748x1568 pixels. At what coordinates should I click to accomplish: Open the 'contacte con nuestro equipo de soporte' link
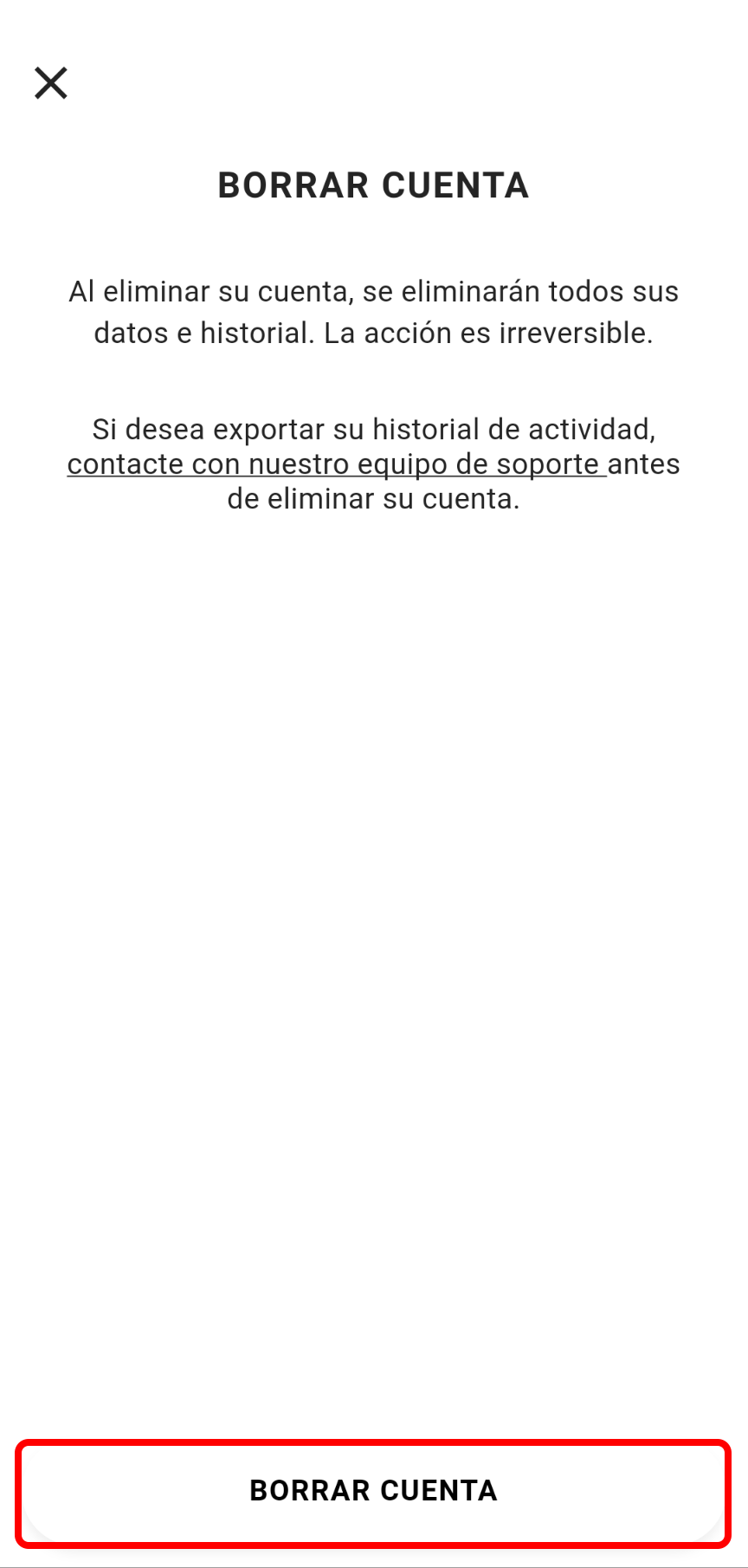coord(336,464)
